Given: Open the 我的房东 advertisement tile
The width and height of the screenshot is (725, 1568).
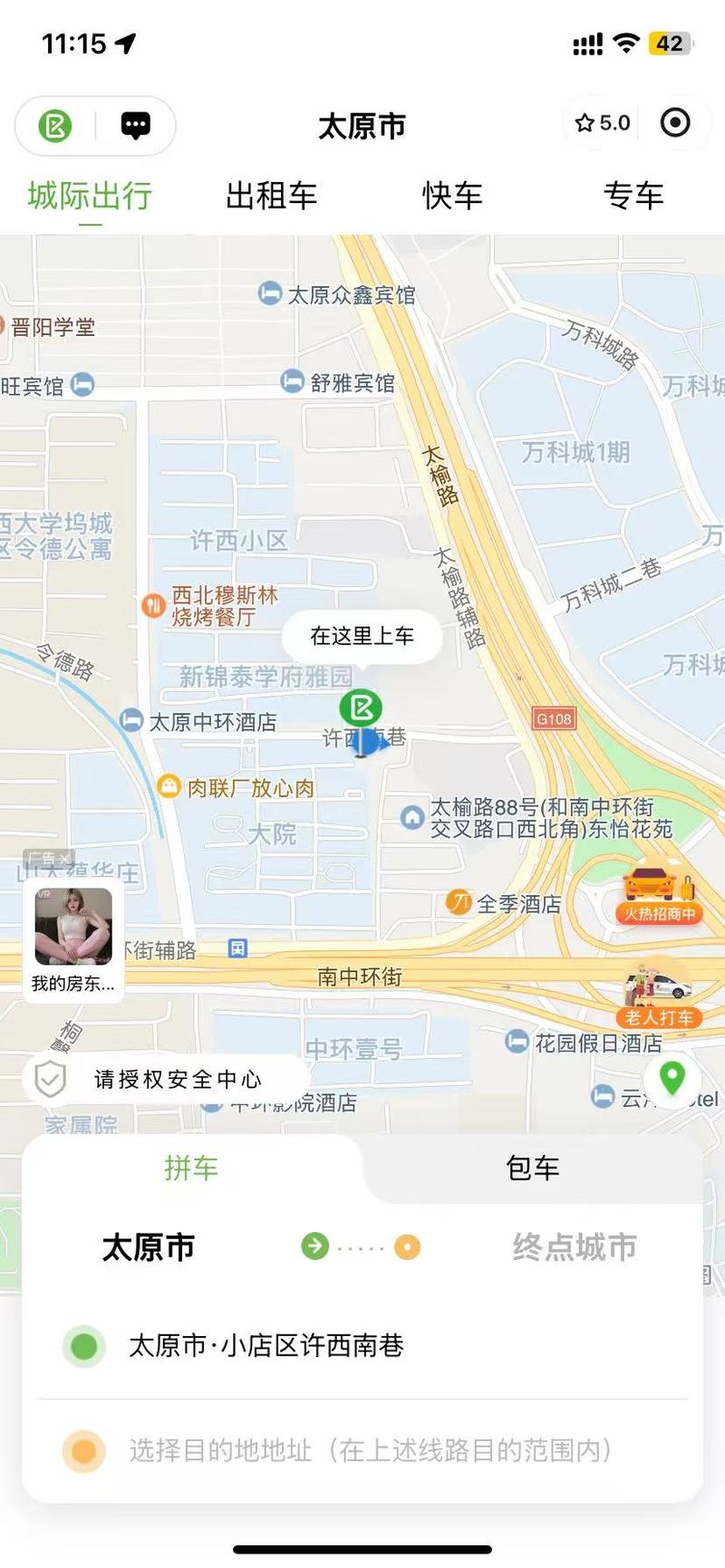Looking at the screenshot, I should pyautogui.click(x=73, y=940).
